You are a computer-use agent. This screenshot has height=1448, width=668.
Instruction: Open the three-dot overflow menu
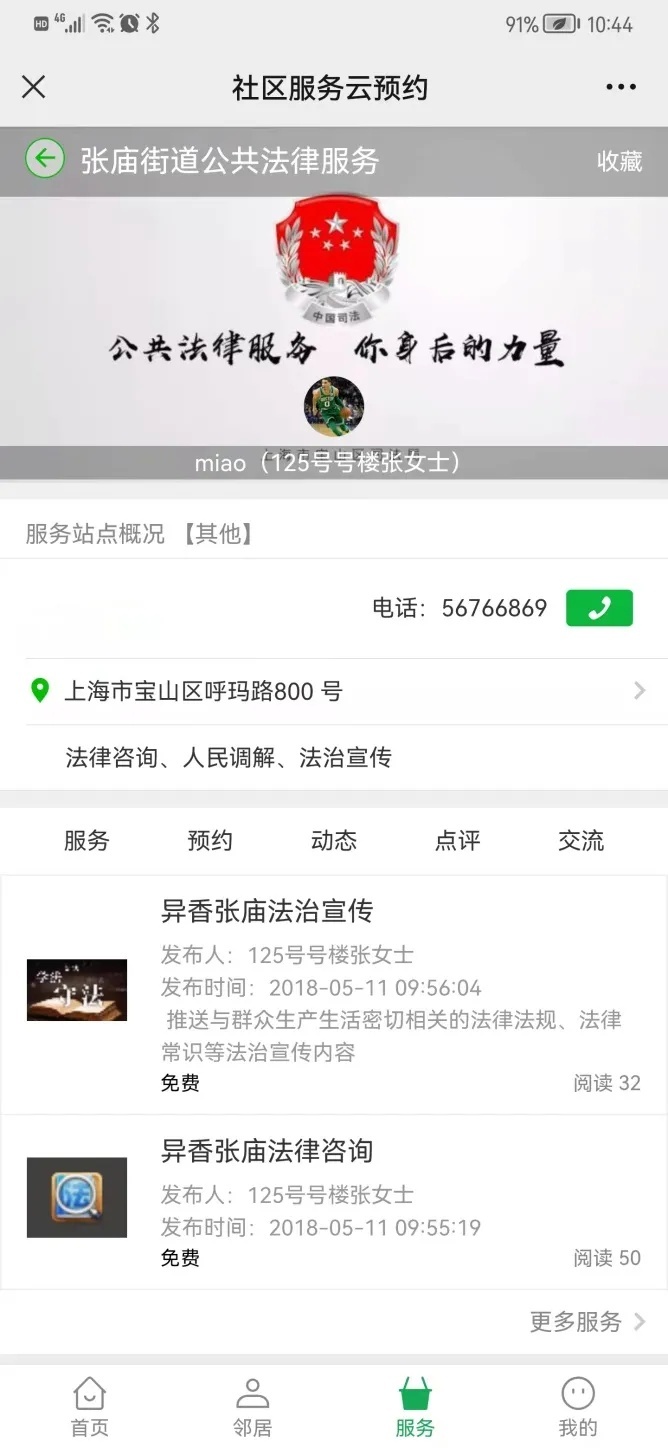620,87
